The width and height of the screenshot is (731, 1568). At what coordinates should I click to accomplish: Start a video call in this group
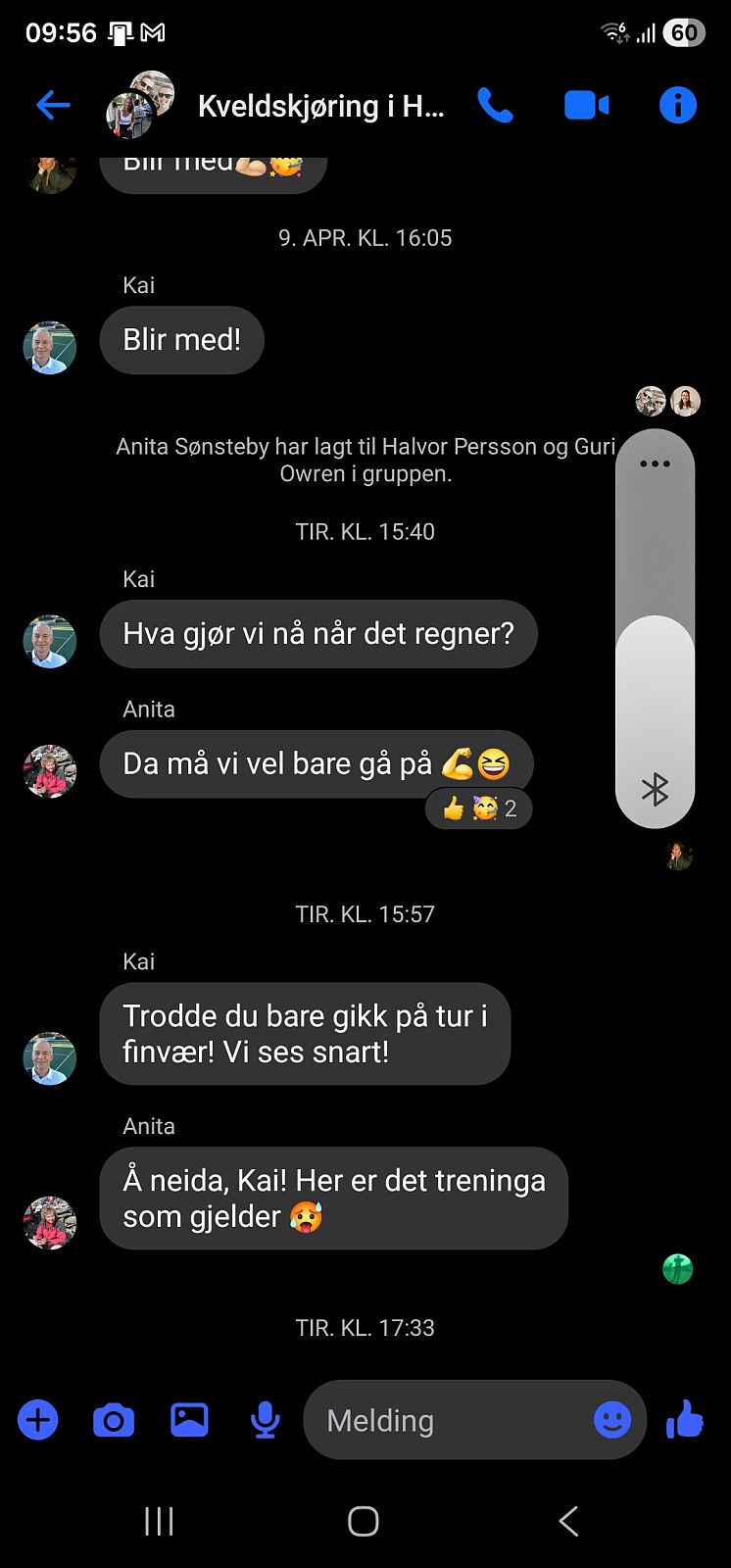pyautogui.click(x=586, y=105)
